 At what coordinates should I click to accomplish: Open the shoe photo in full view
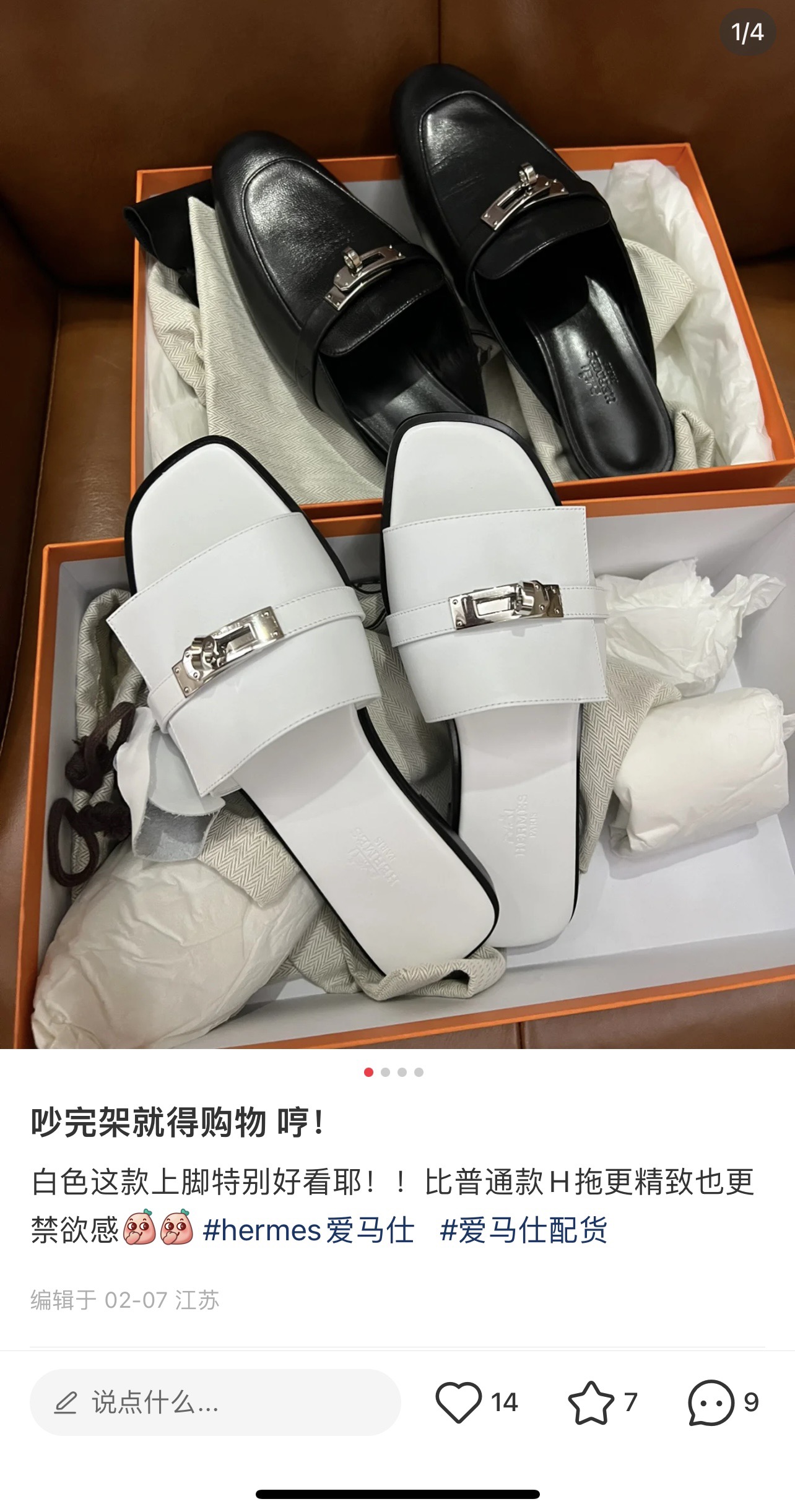click(397, 526)
